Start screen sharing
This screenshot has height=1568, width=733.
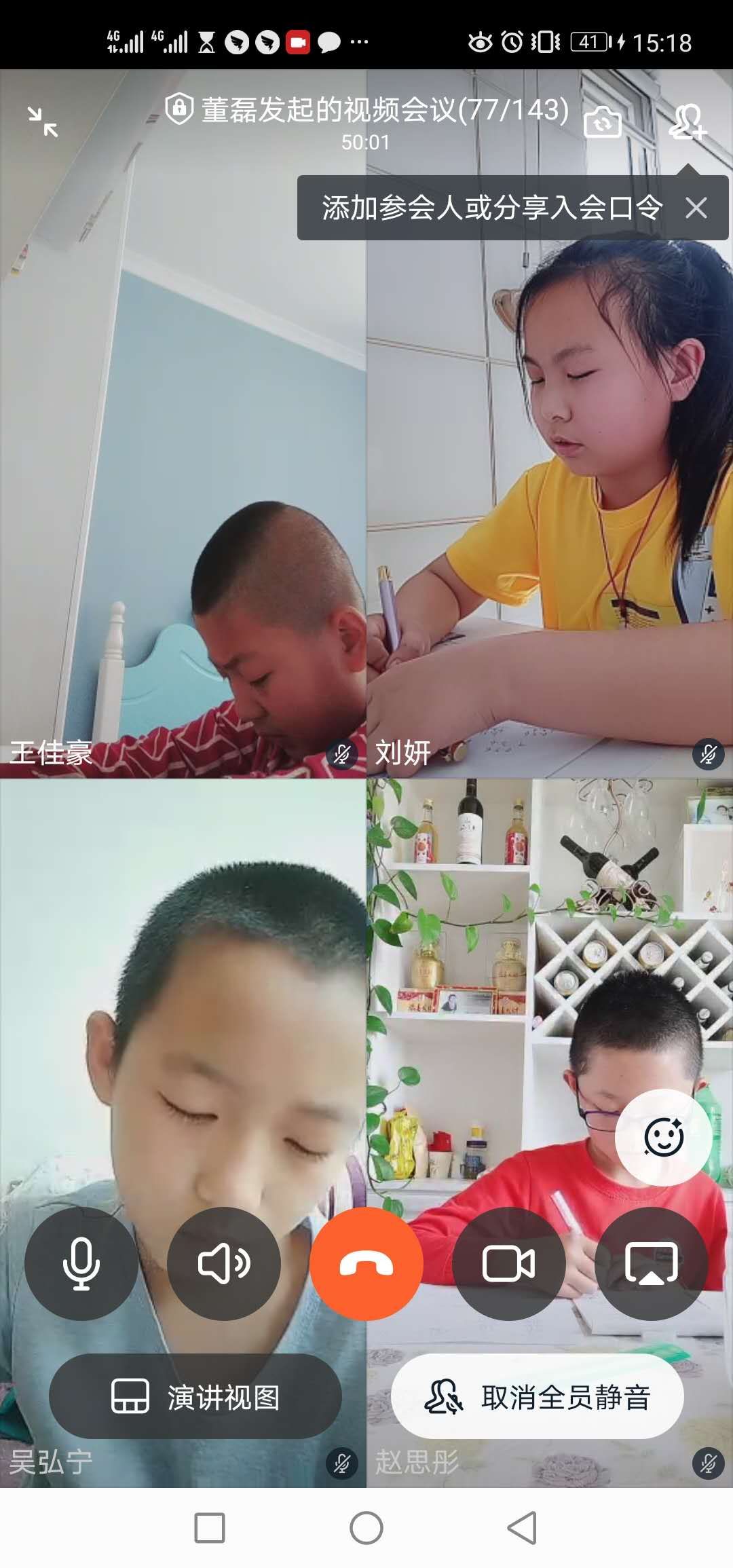click(x=652, y=1263)
